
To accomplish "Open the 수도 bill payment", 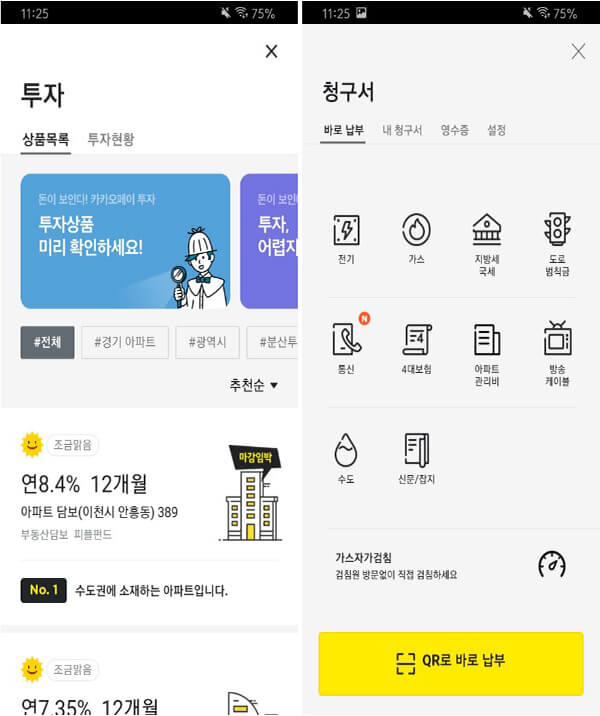I will (x=346, y=457).
